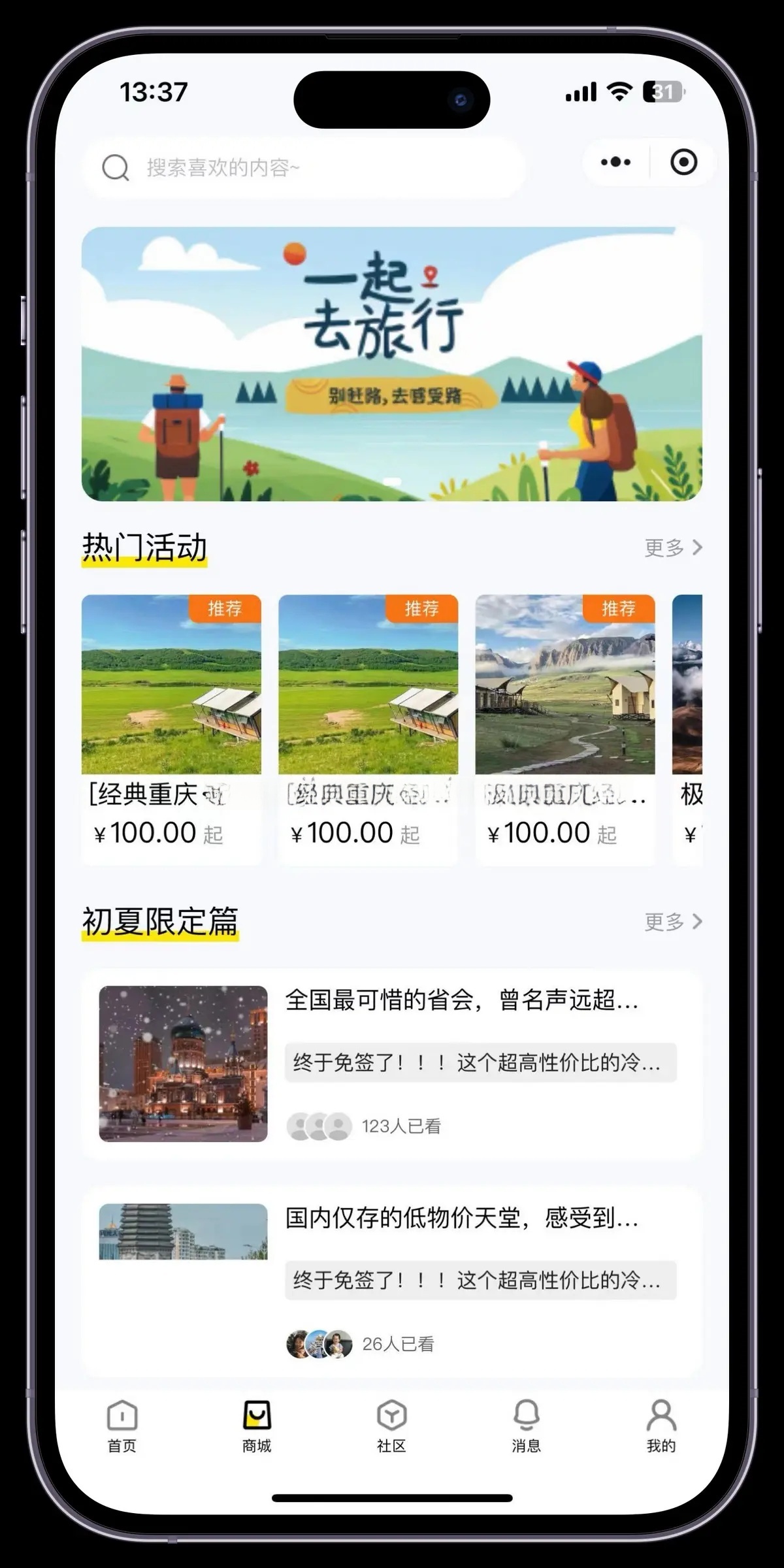View more under 初夏限定篇
784x1568 pixels.
[673, 922]
